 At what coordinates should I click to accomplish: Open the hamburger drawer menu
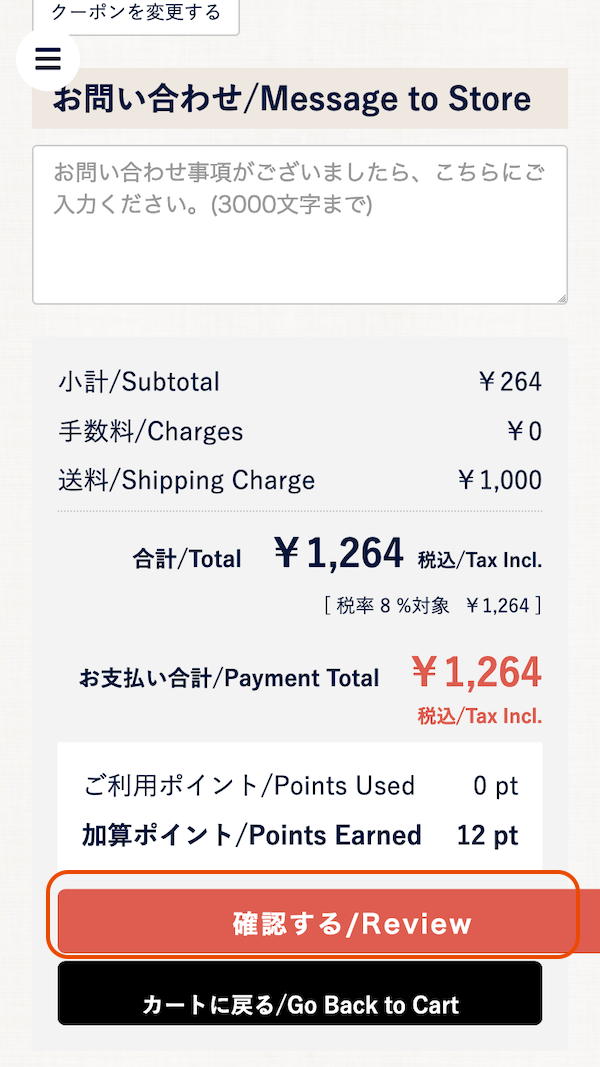click(48, 59)
